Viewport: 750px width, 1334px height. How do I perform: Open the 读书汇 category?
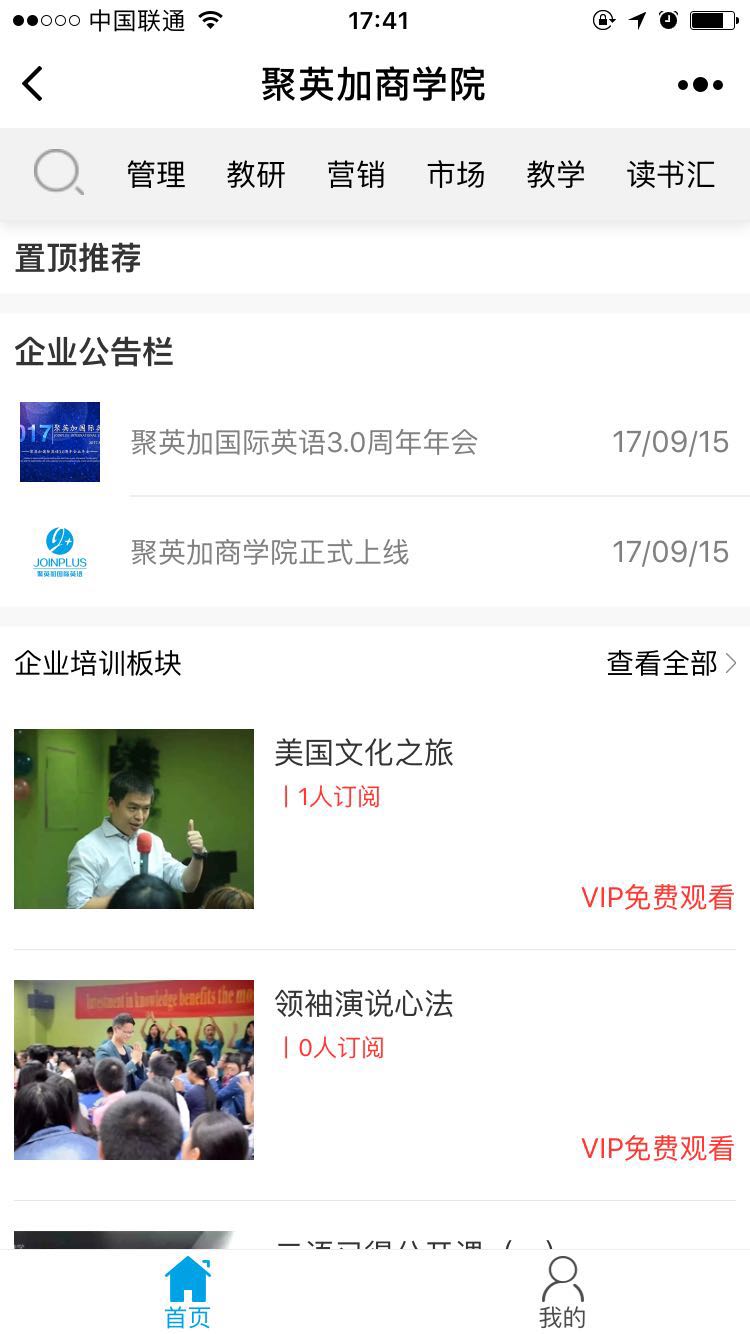coord(670,175)
